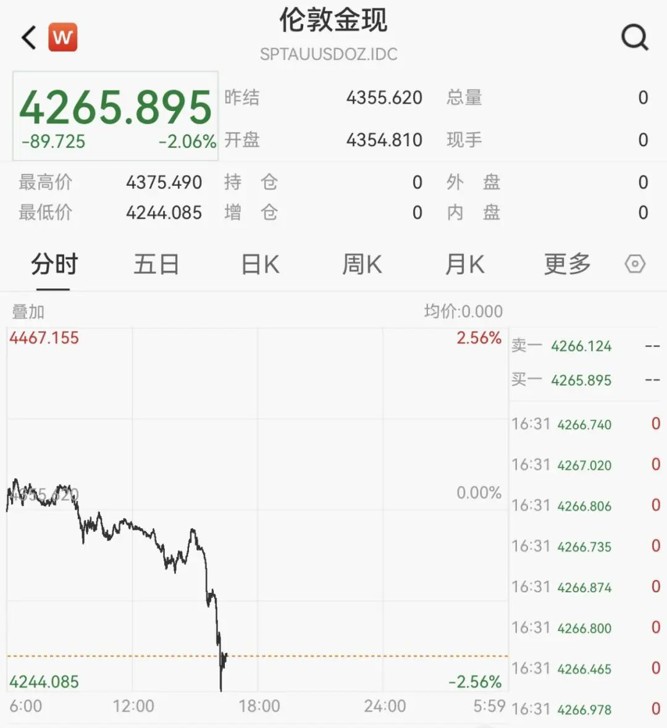Go back using the top arrow

pos(29,38)
